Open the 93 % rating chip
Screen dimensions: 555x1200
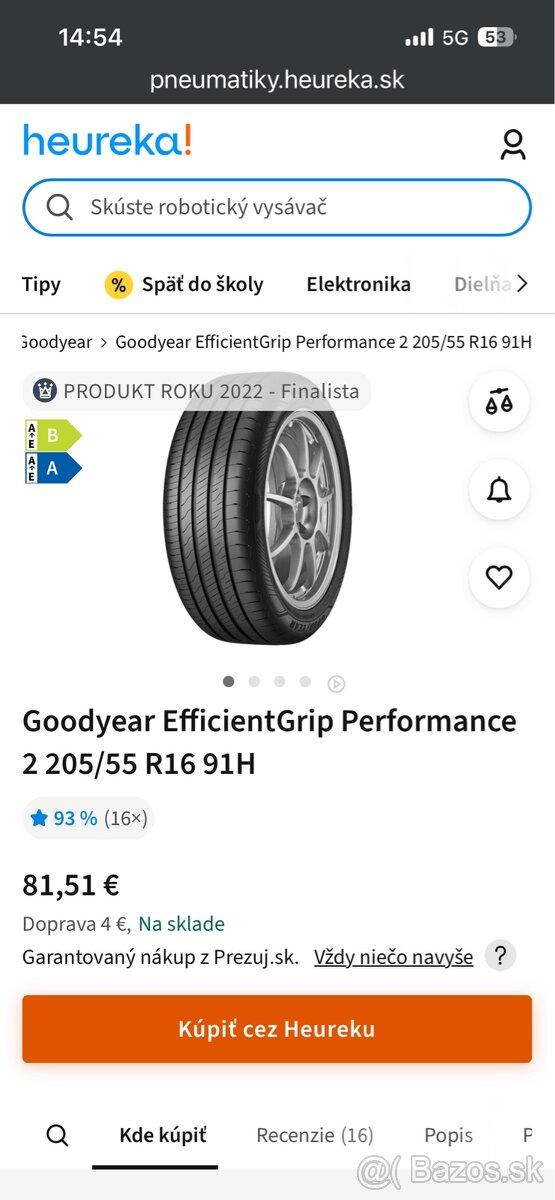[x=88, y=818]
